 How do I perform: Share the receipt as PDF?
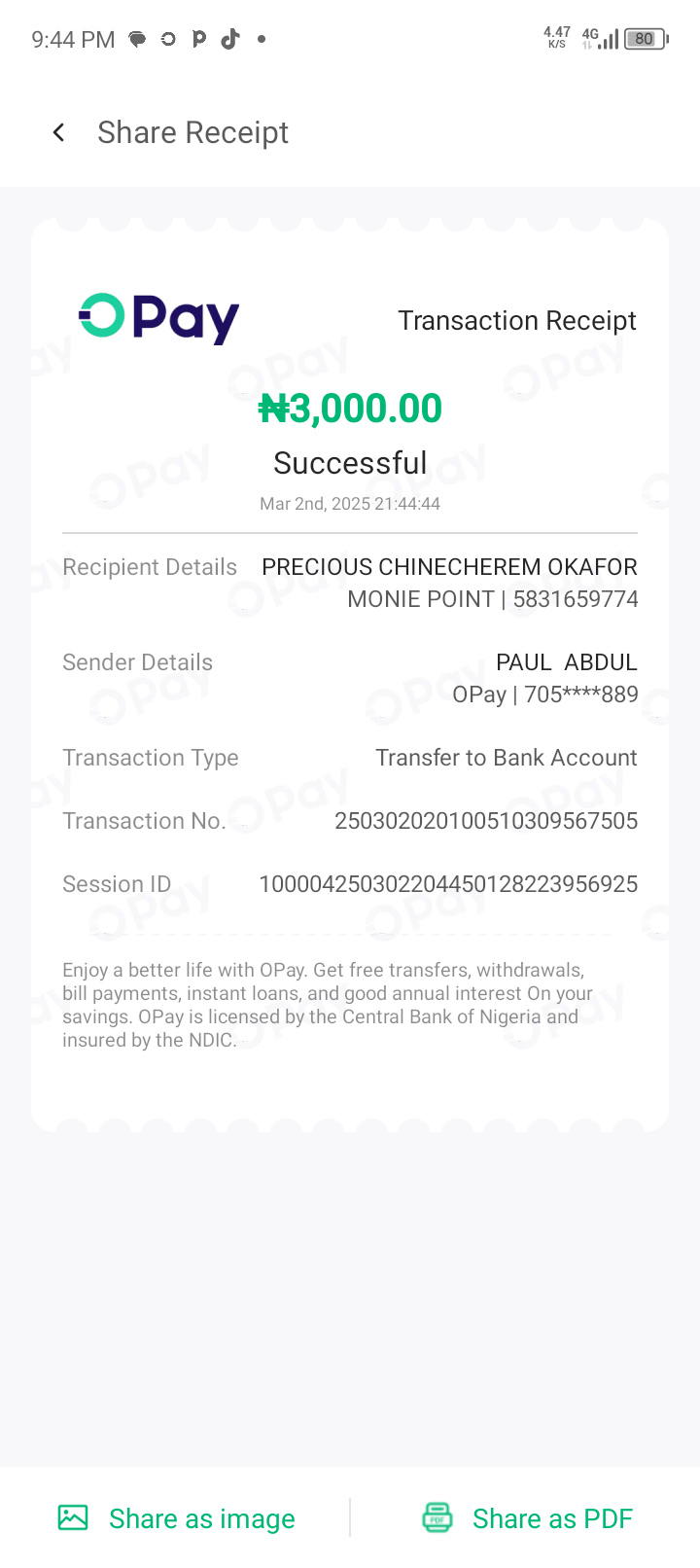(x=528, y=1518)
